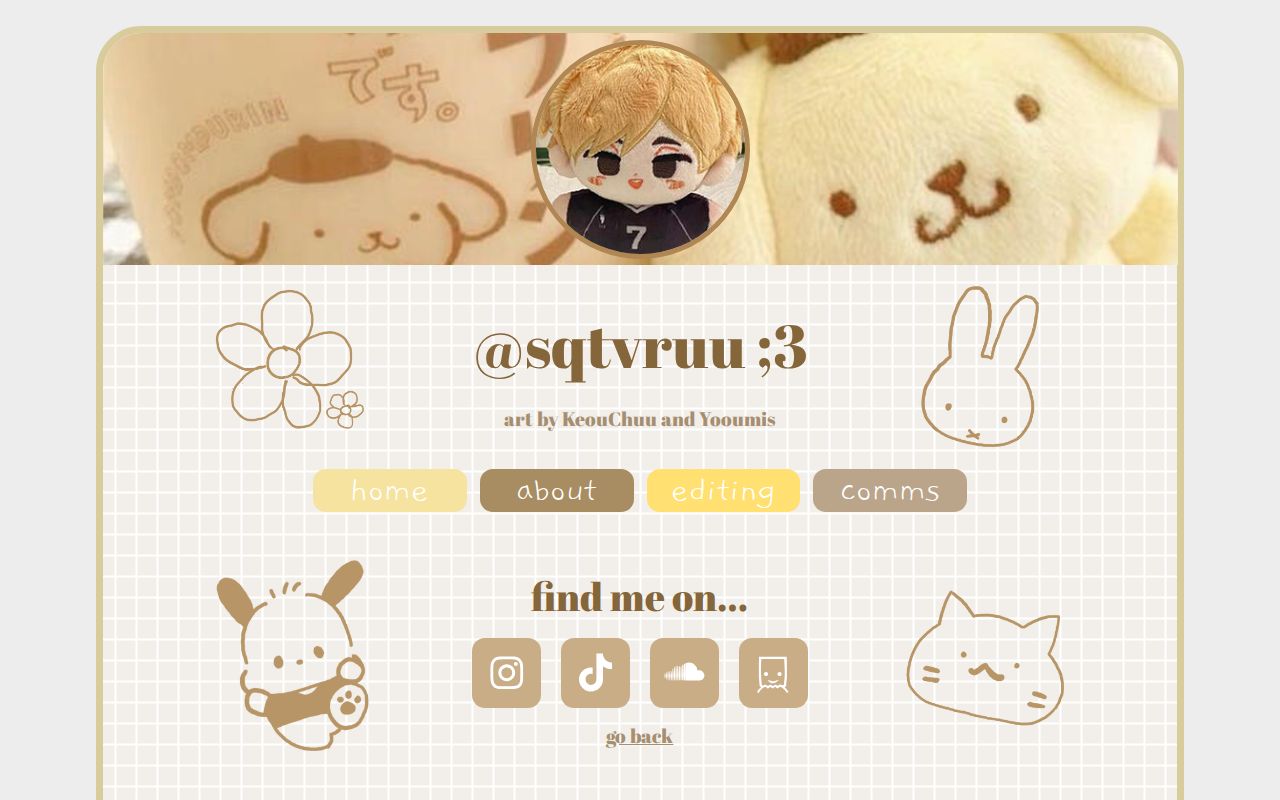
Task: Follow the go back link
Action: 639,737
